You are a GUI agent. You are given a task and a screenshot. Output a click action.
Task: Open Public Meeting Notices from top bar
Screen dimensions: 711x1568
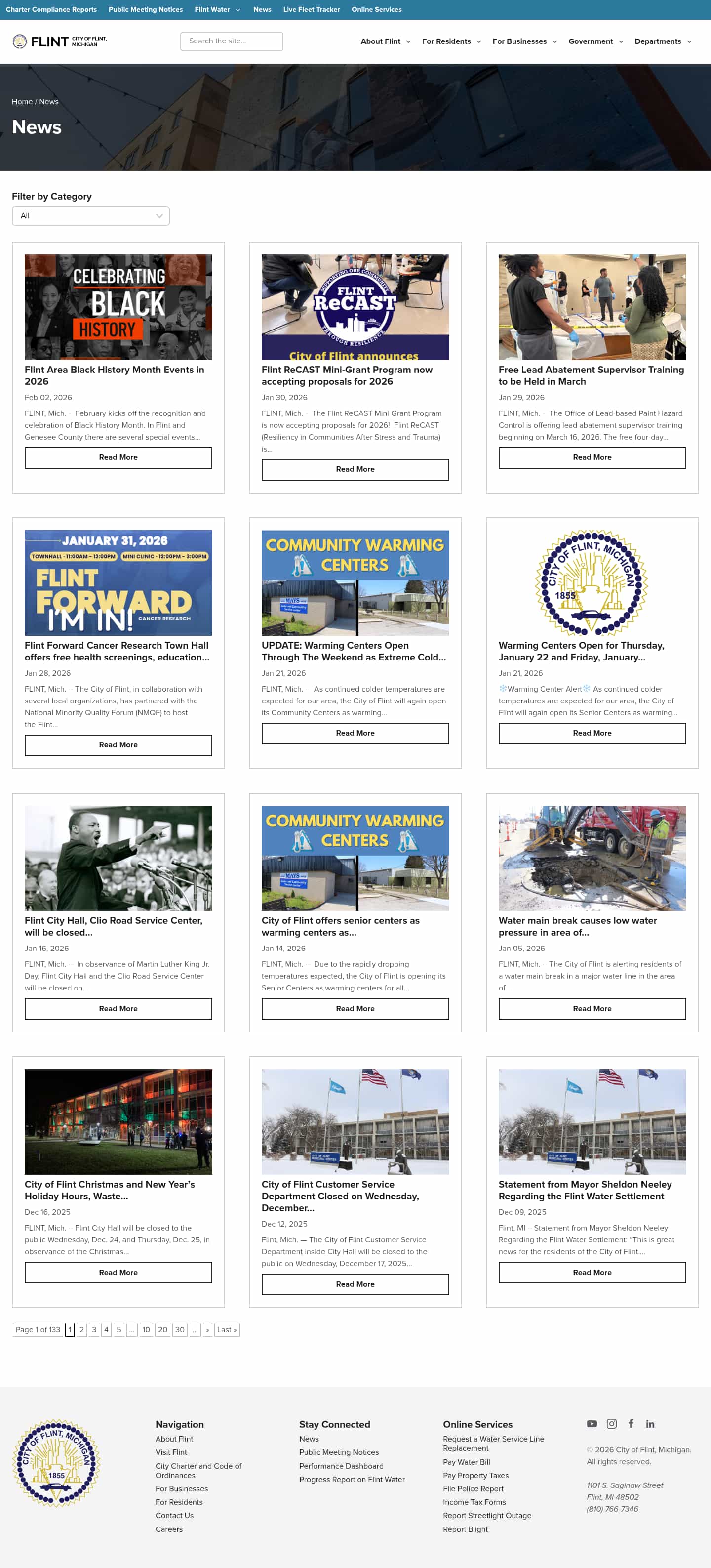[x=145, y=9]
